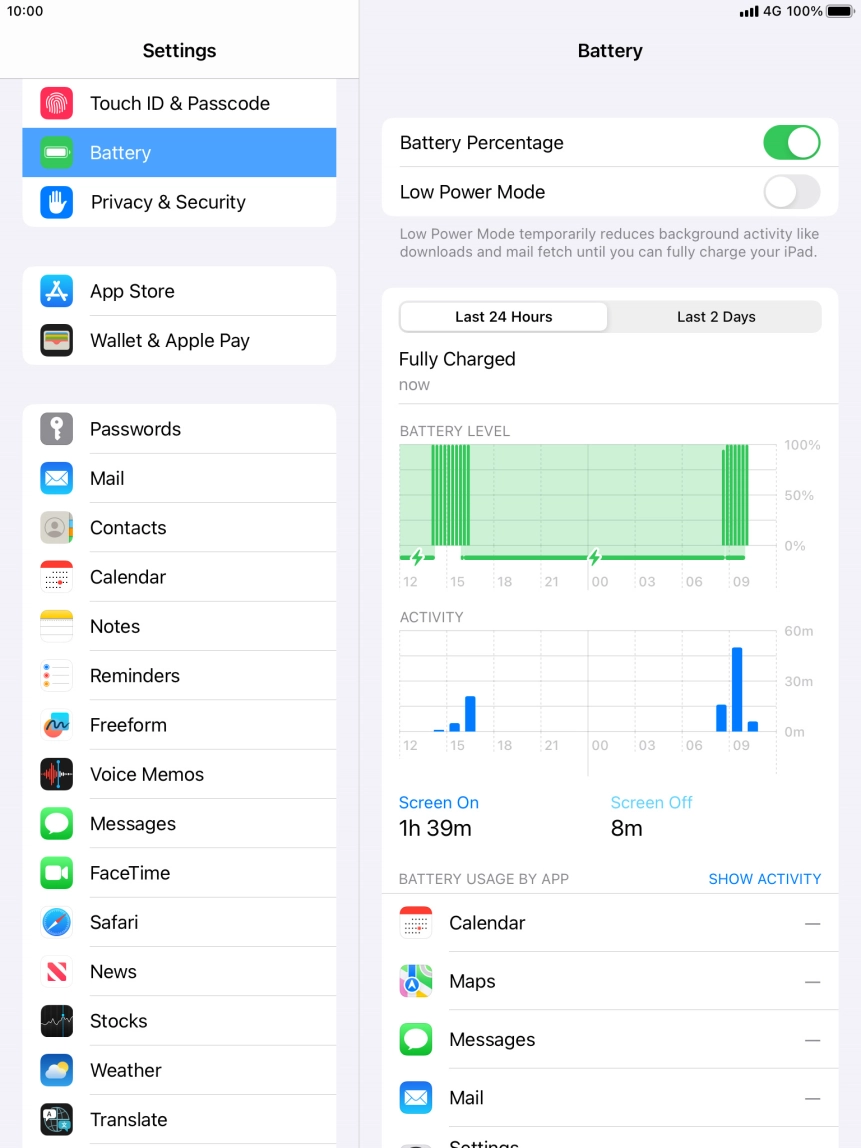This screenshot has height=1148, width=861.
Task: Enable Low Power Mode
Action: 791,192
